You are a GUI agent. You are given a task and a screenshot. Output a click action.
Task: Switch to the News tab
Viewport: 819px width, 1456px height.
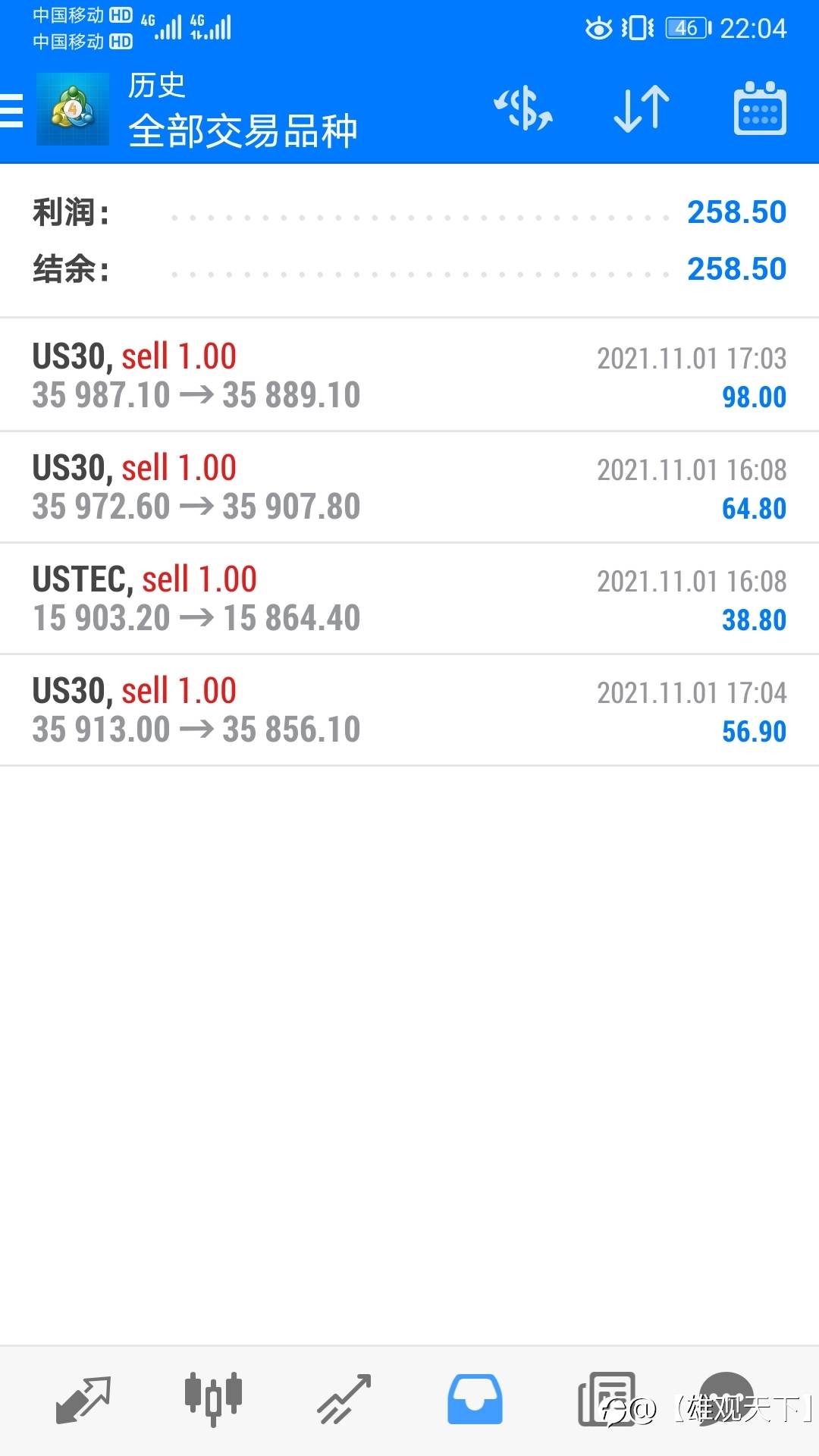click(607, 1399)
